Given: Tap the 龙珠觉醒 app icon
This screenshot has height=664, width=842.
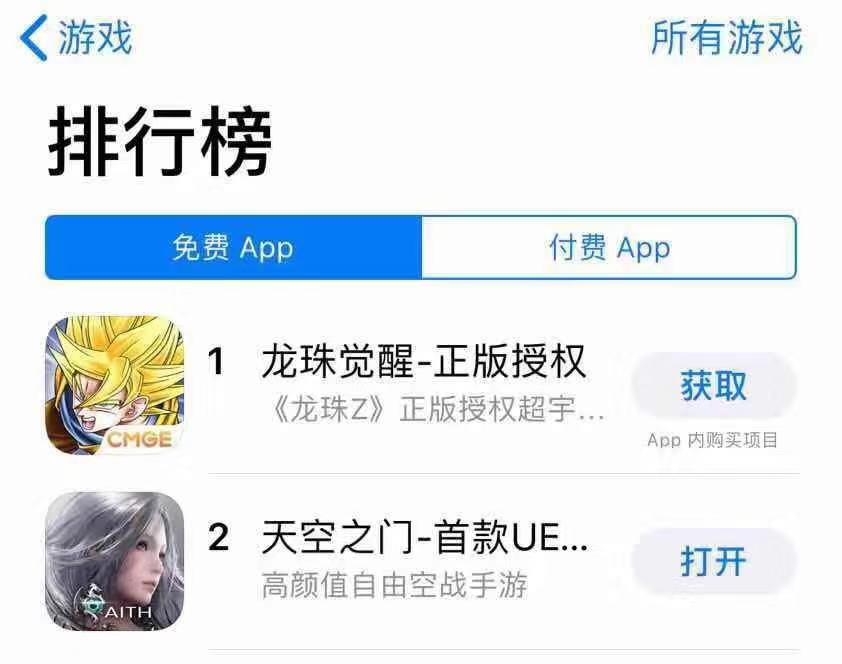Looking at the screenshot, I should pyautogui.click(x=115, y=385).
